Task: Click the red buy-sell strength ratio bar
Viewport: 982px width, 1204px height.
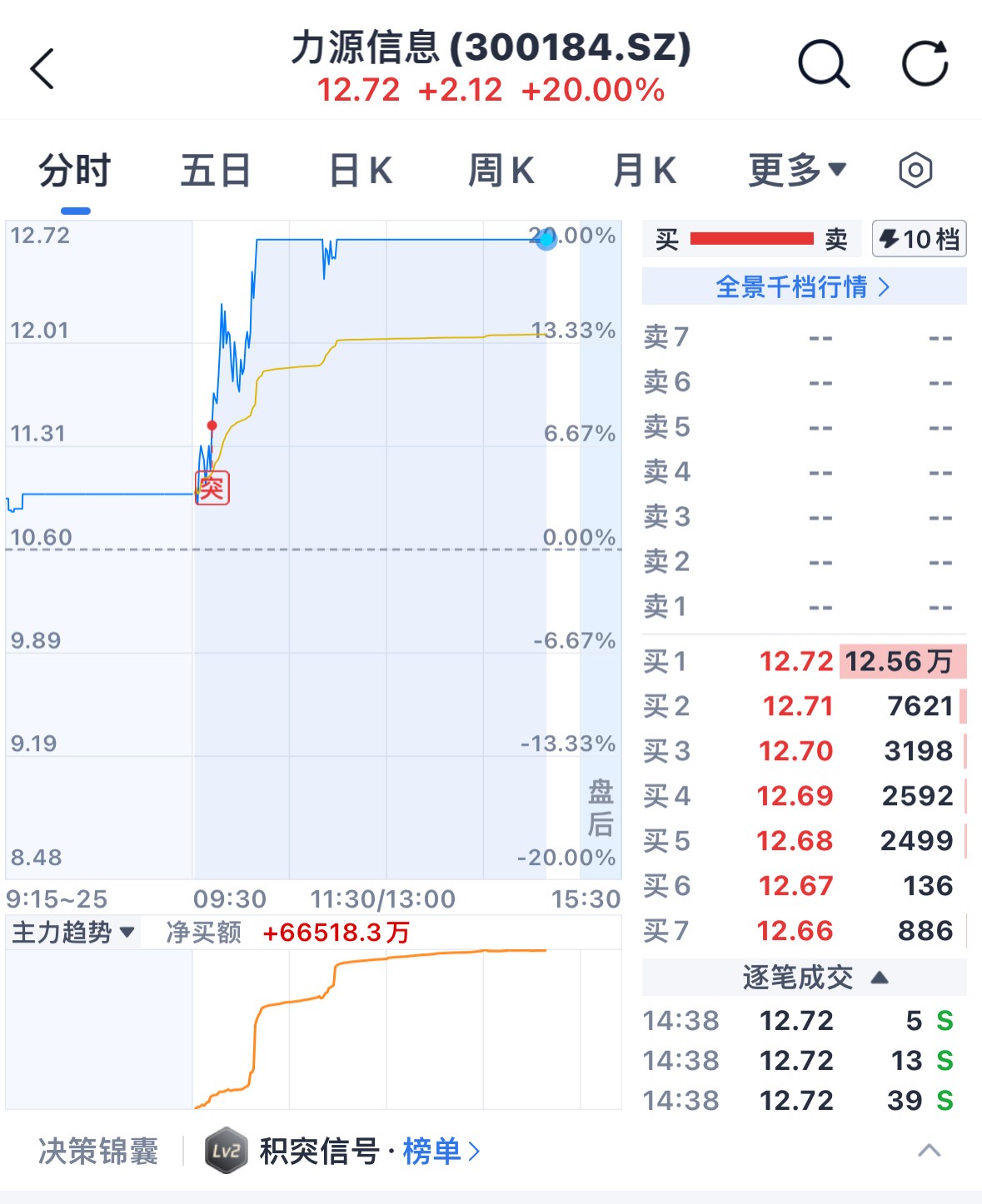Action: point(752,238)
